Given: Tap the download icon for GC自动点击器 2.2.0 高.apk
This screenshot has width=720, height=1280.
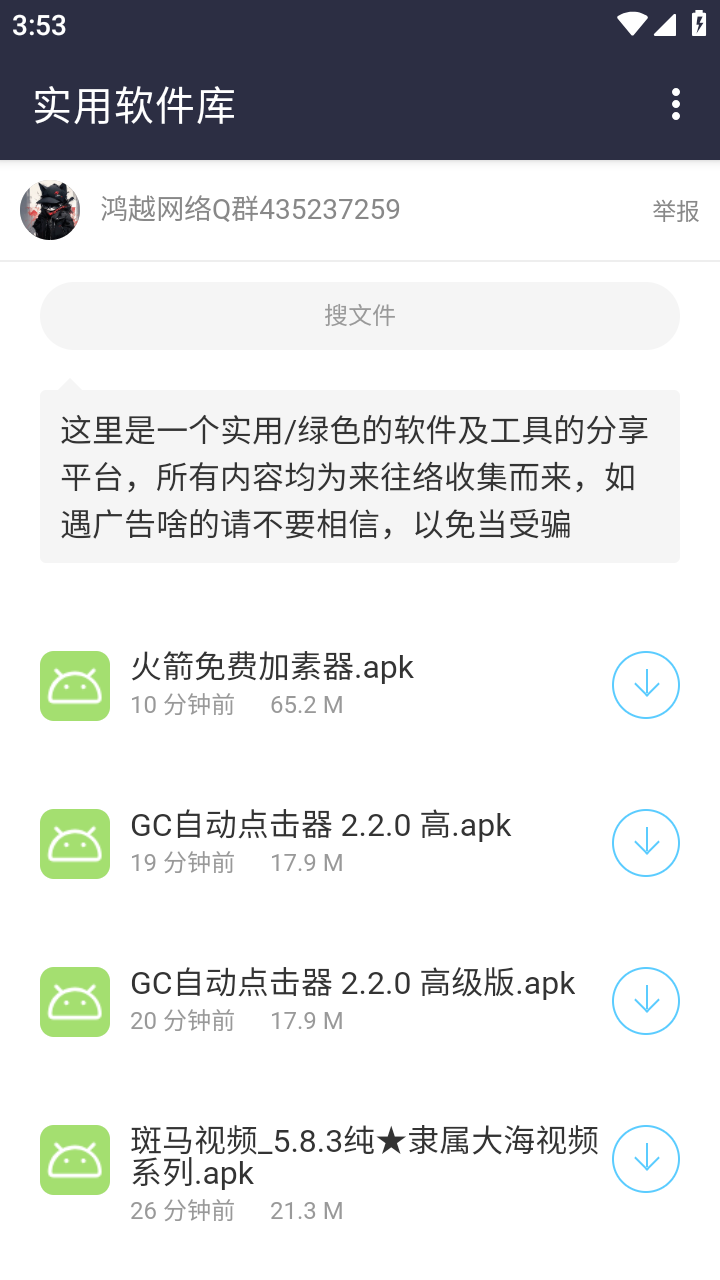Looking at the screenshot, I should tap(645, 843).
